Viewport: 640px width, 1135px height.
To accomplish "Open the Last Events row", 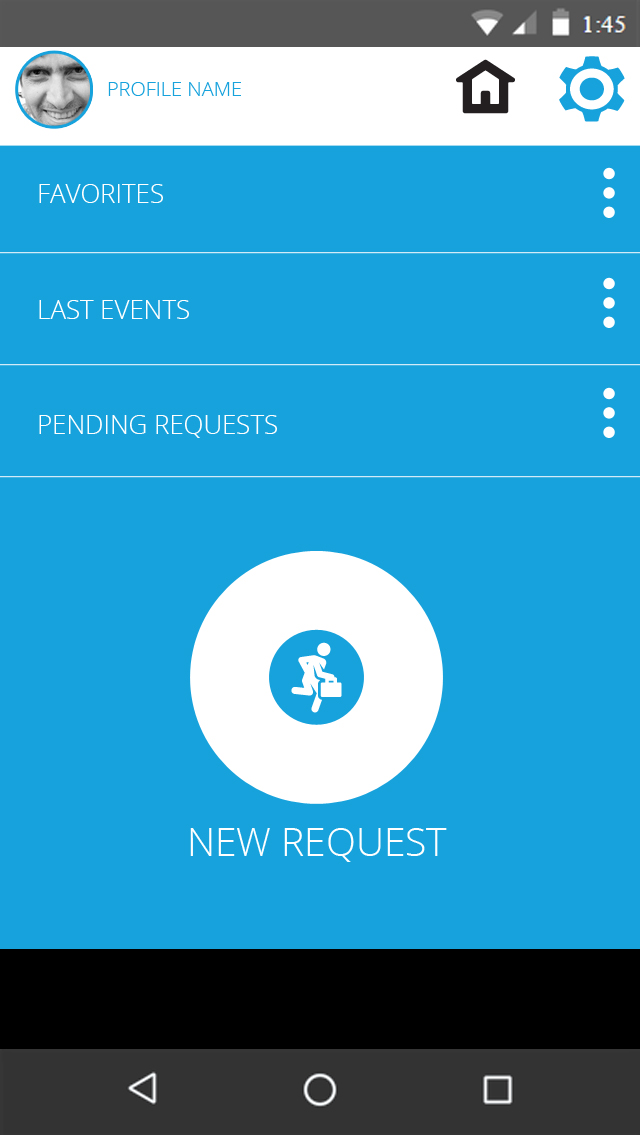I will click(320, 309).
